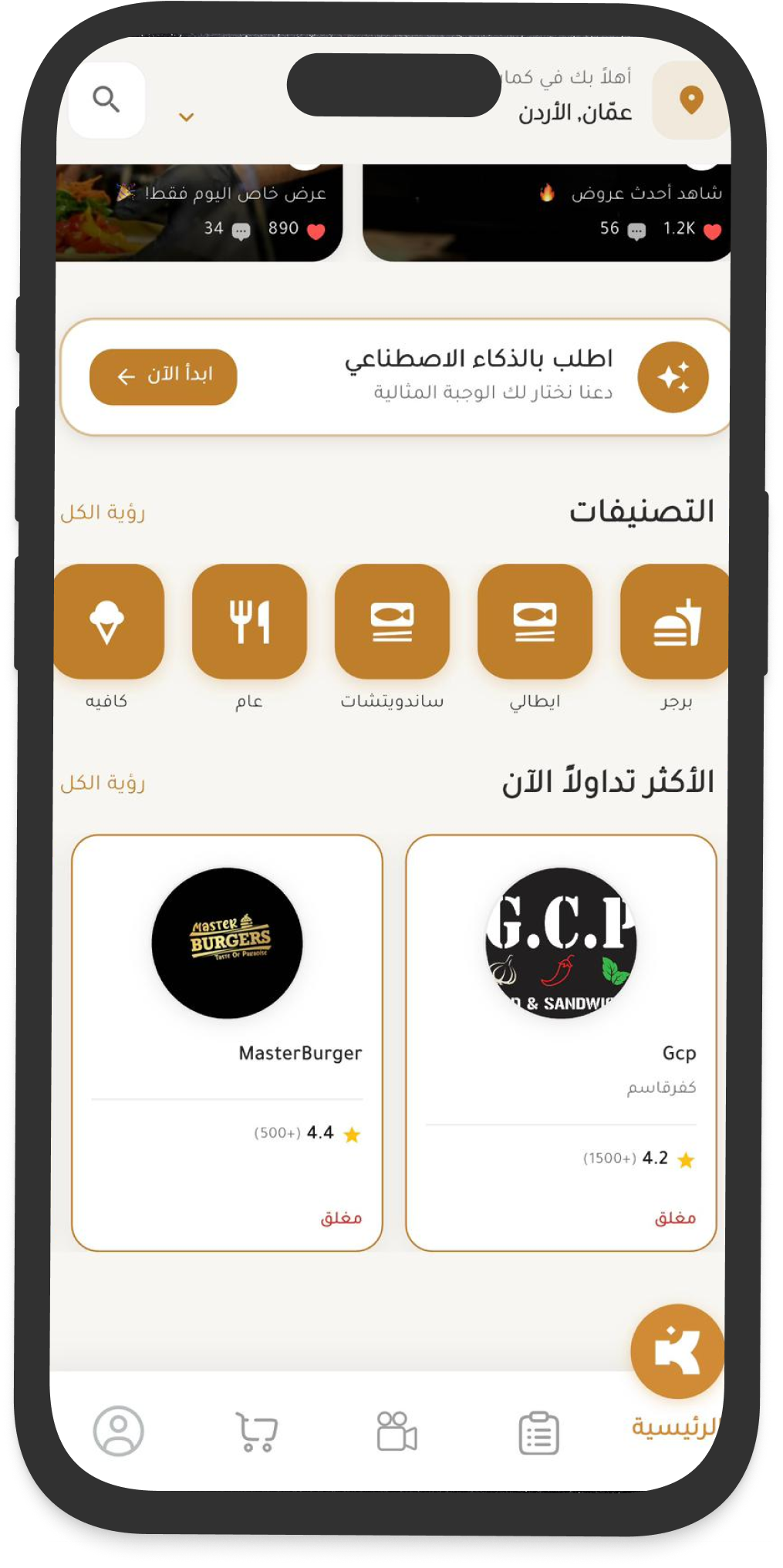Tap the floating K action button

click(677, 1351)
